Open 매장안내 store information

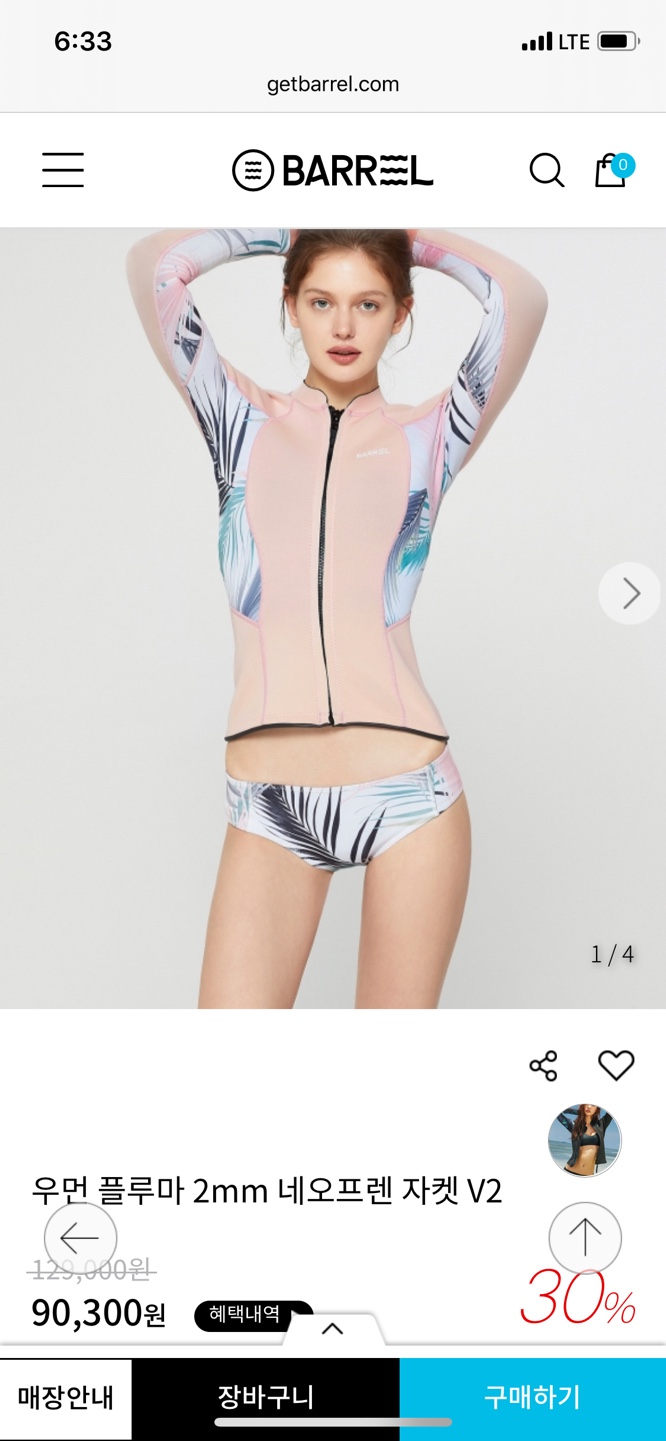(66, 1398)
